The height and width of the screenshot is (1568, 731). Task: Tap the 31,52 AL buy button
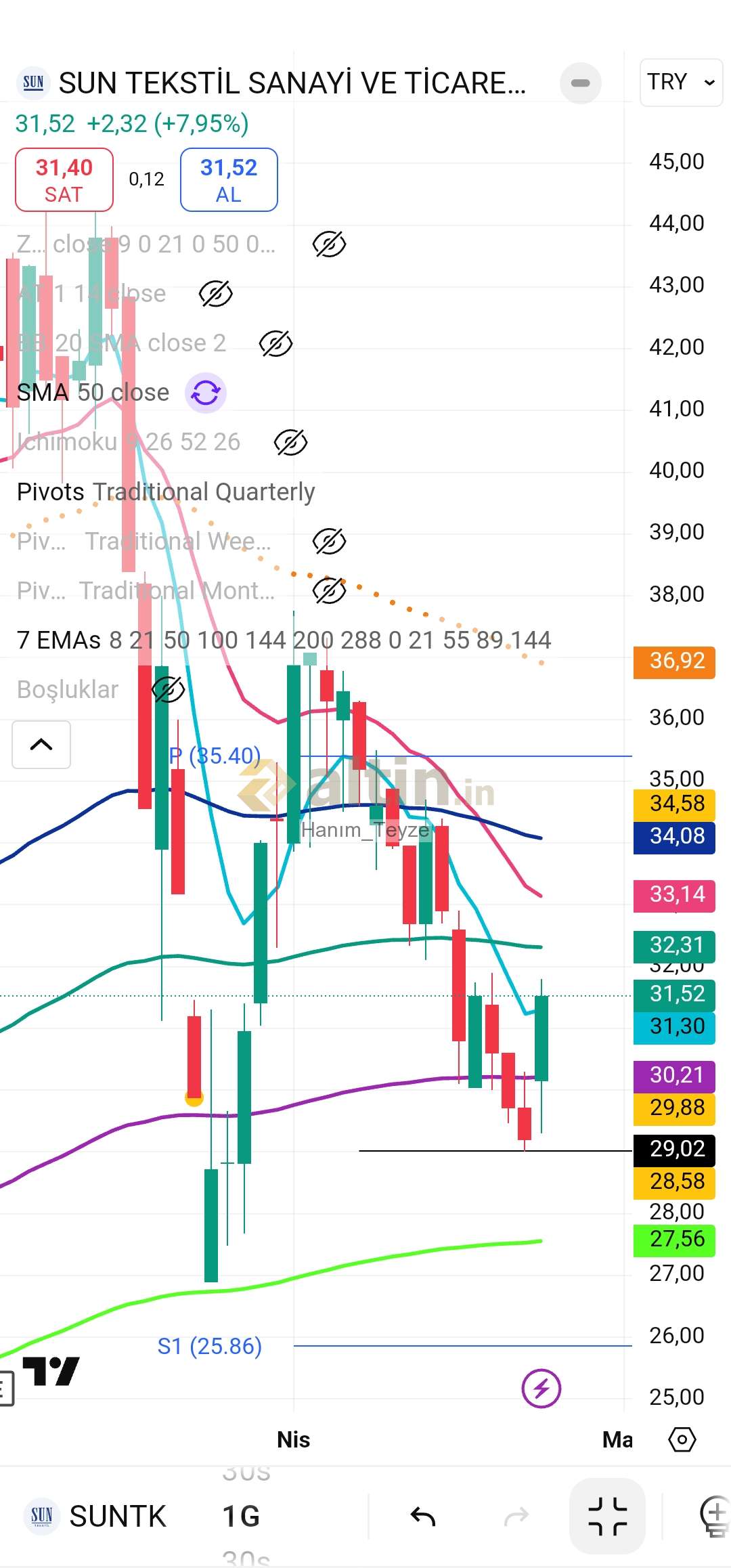point(229,180)
